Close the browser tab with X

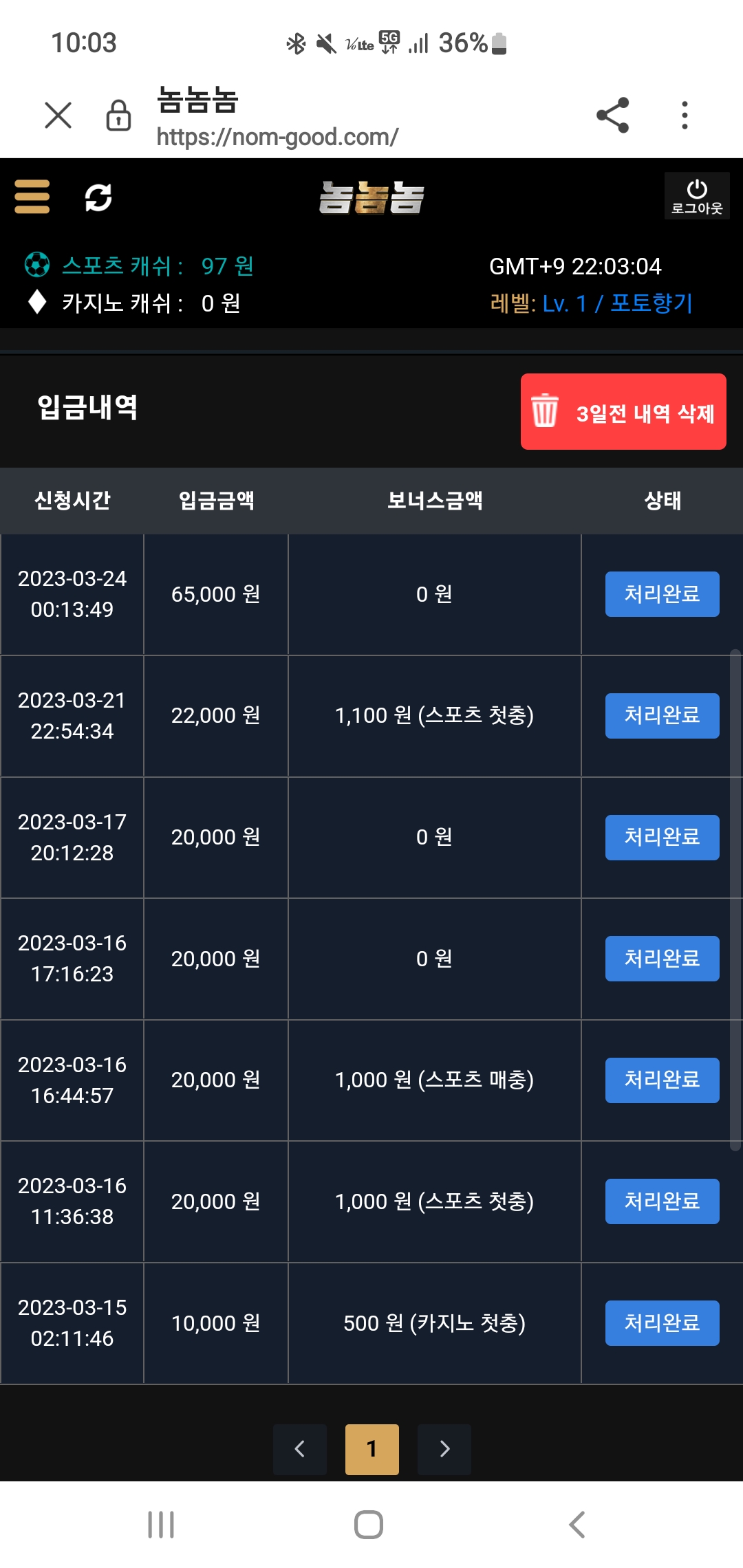click(x=58, y=115)
